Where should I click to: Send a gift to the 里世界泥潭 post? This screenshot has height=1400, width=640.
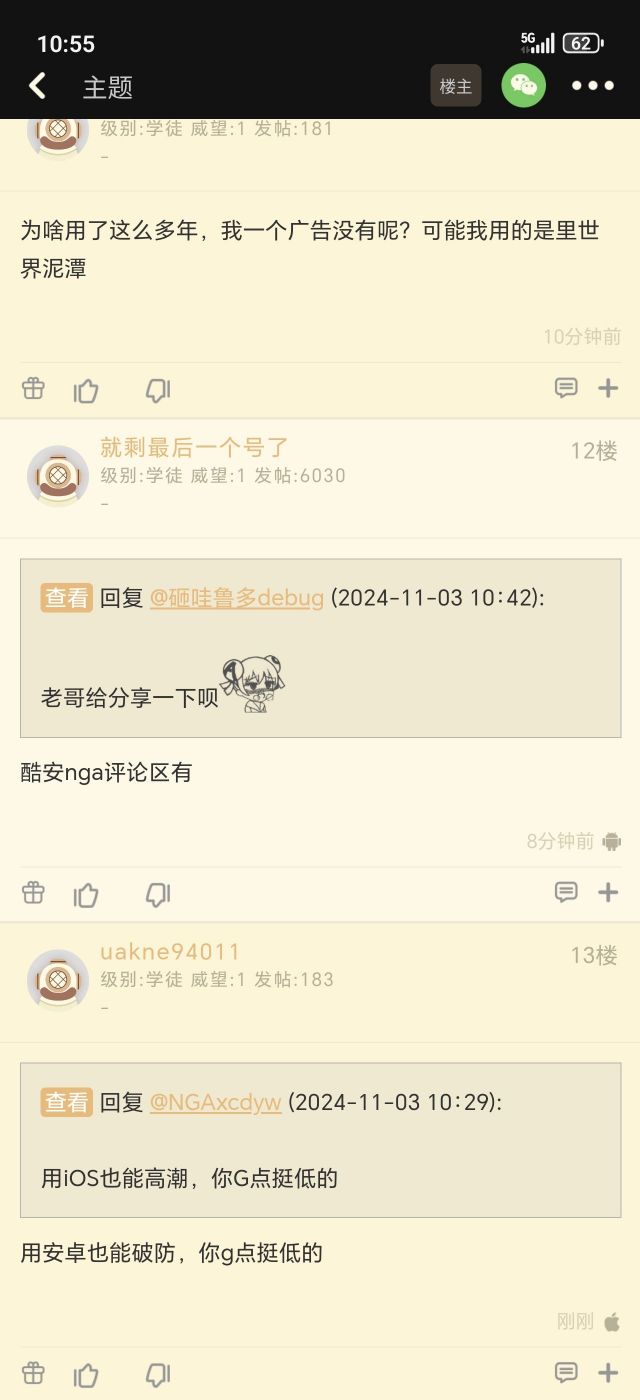(x=33, y=388)
